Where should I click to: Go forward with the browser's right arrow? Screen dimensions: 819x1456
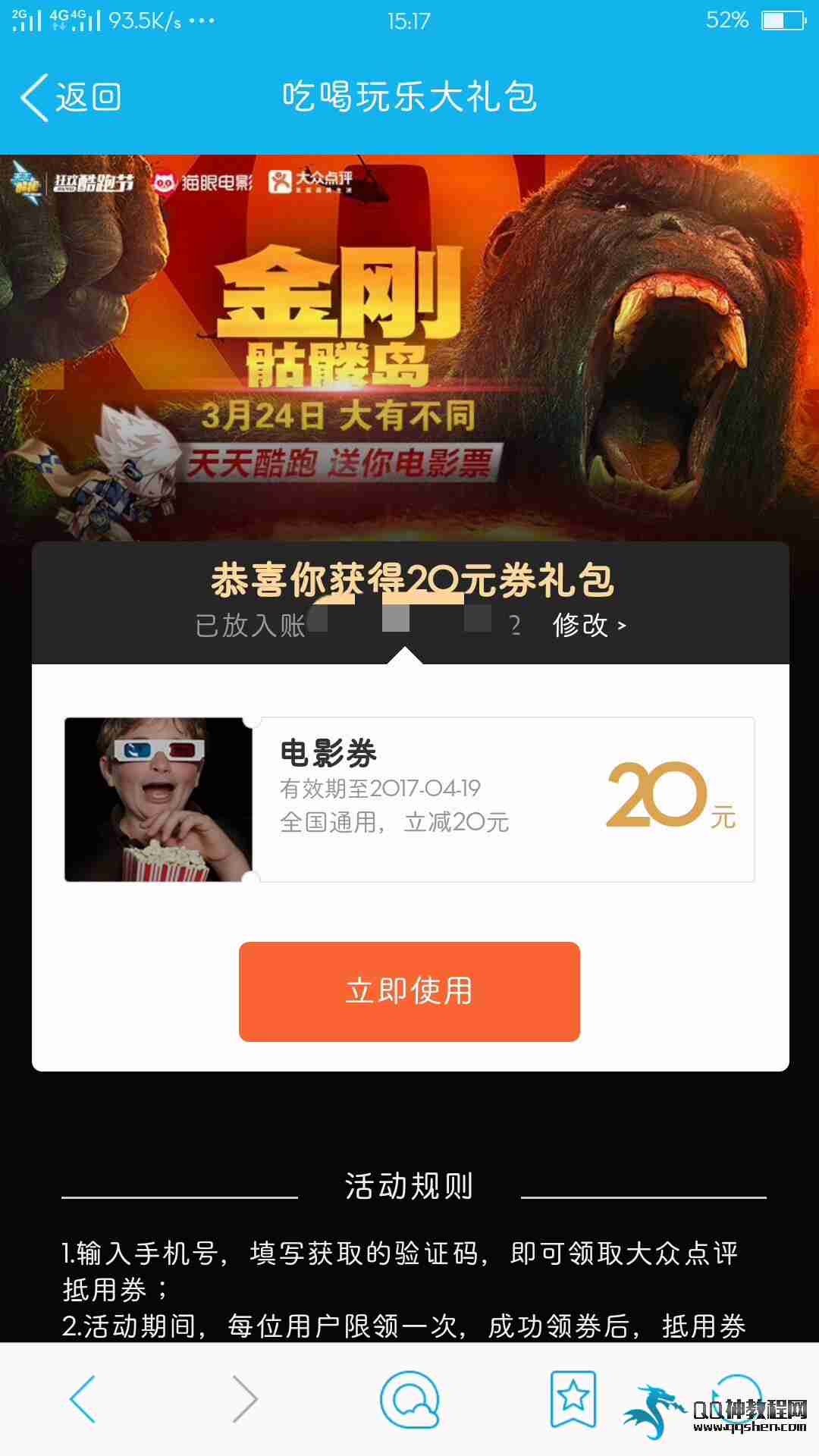245,1399
